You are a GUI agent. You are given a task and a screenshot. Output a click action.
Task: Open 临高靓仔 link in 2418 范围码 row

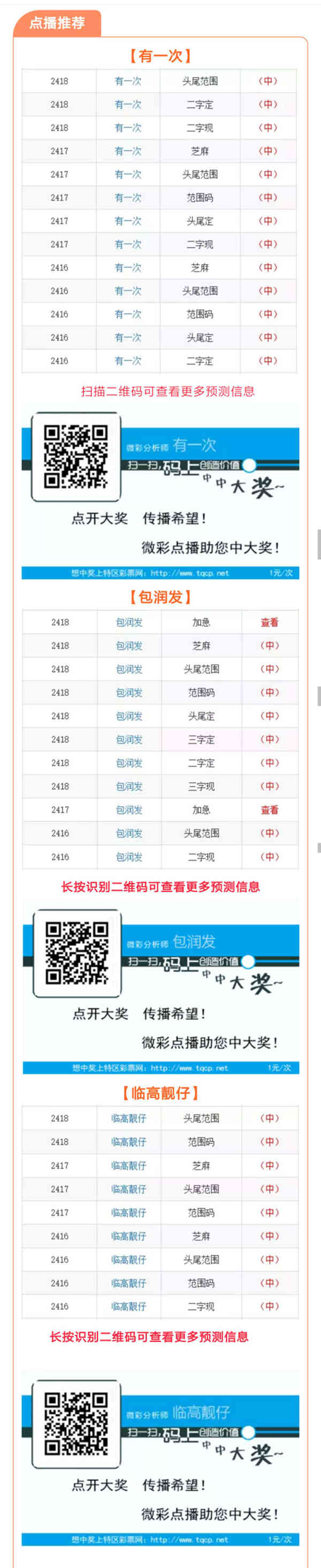(128, 1142)
